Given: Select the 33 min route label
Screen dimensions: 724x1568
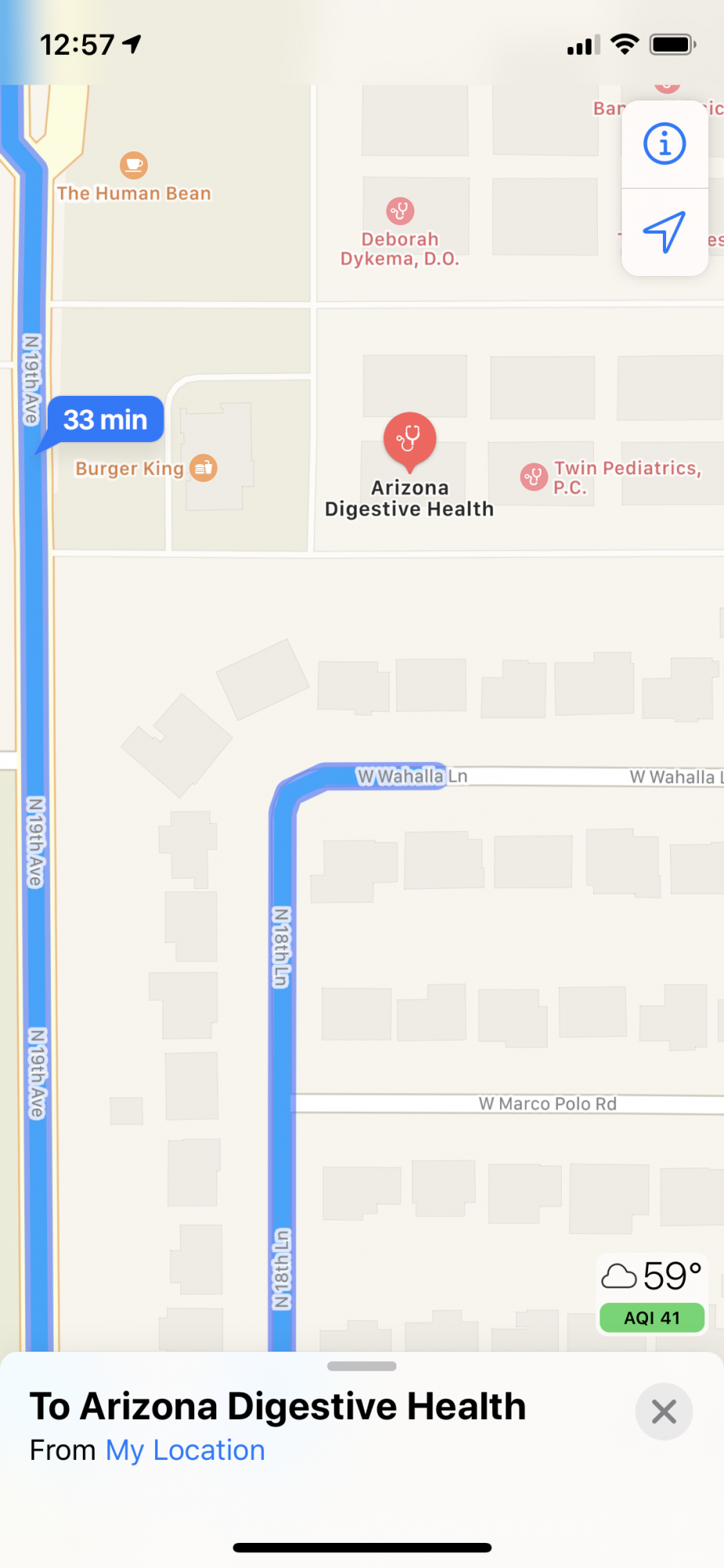Looking at the screenshot, I should [105, 420].
